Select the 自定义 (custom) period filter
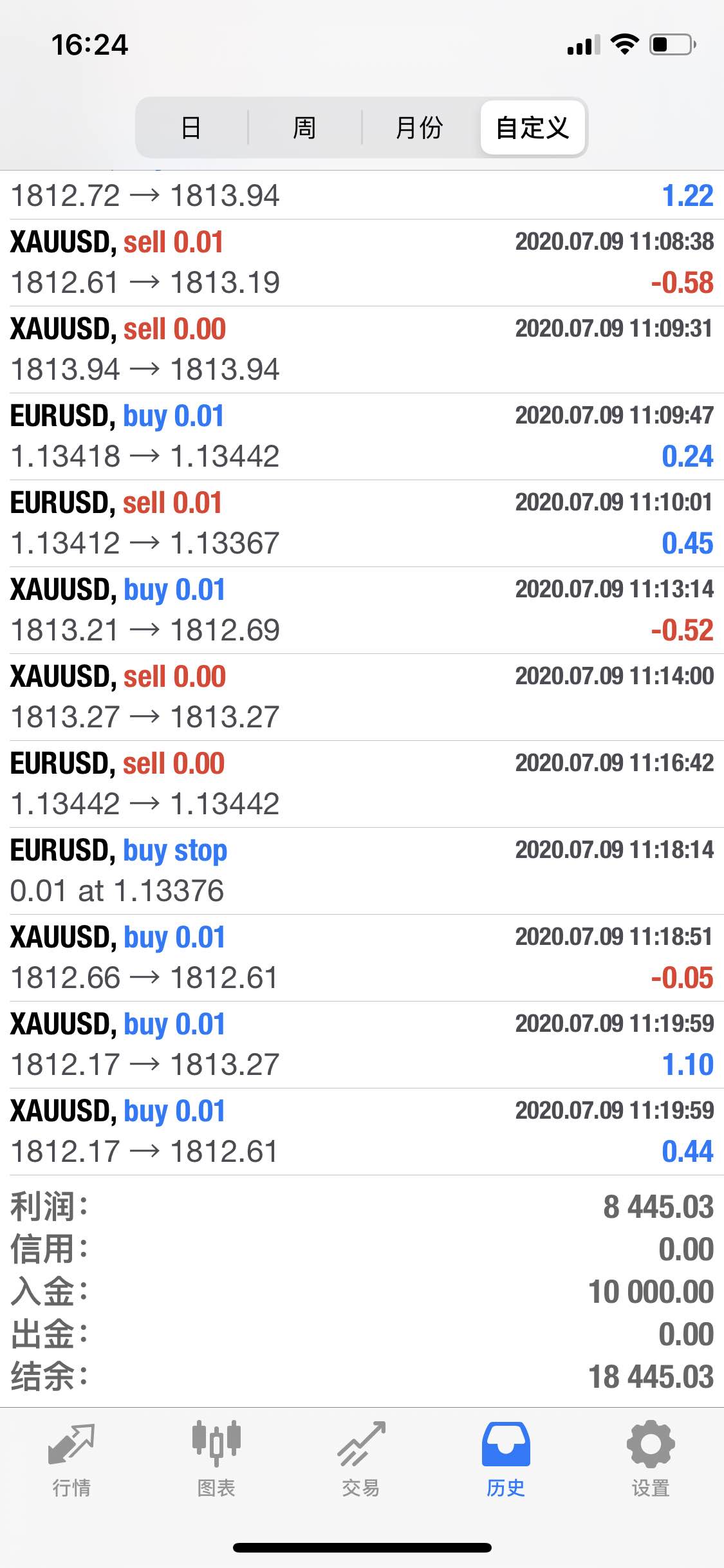 point(533,127)
